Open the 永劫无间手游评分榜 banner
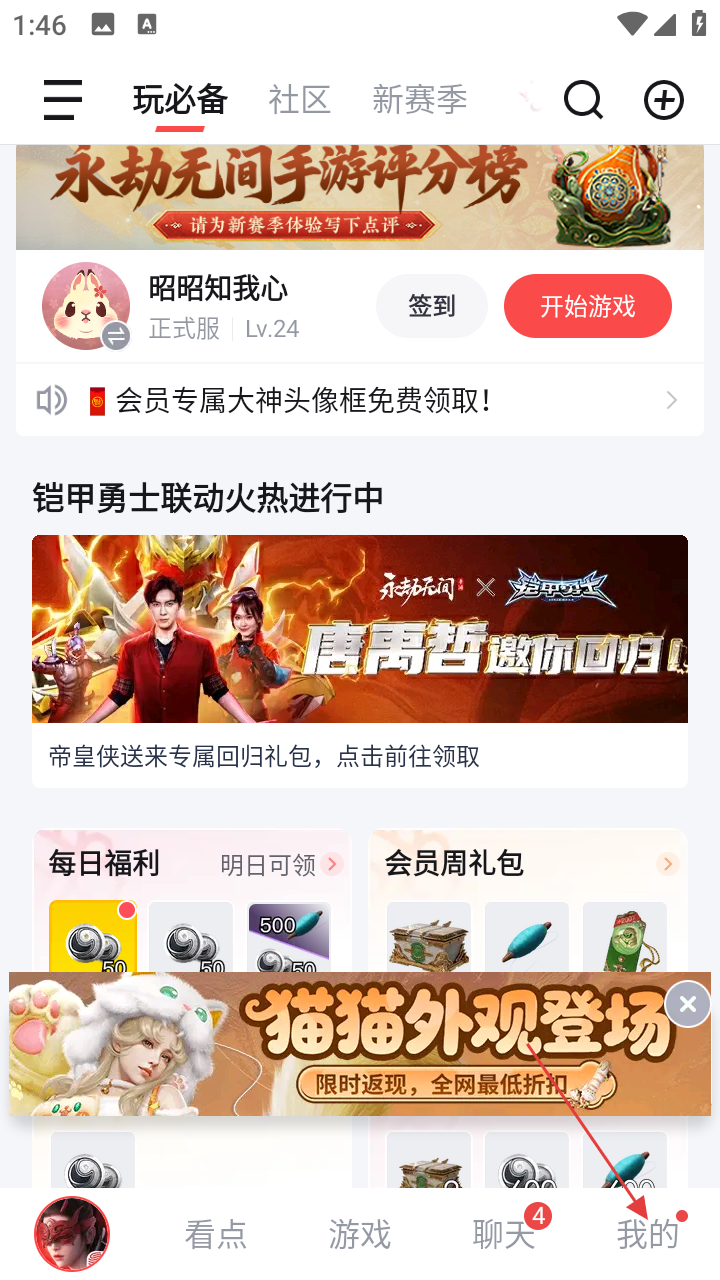Image resolution: width=720 pixels, height=1280 pixels. [x=360, y=197]
